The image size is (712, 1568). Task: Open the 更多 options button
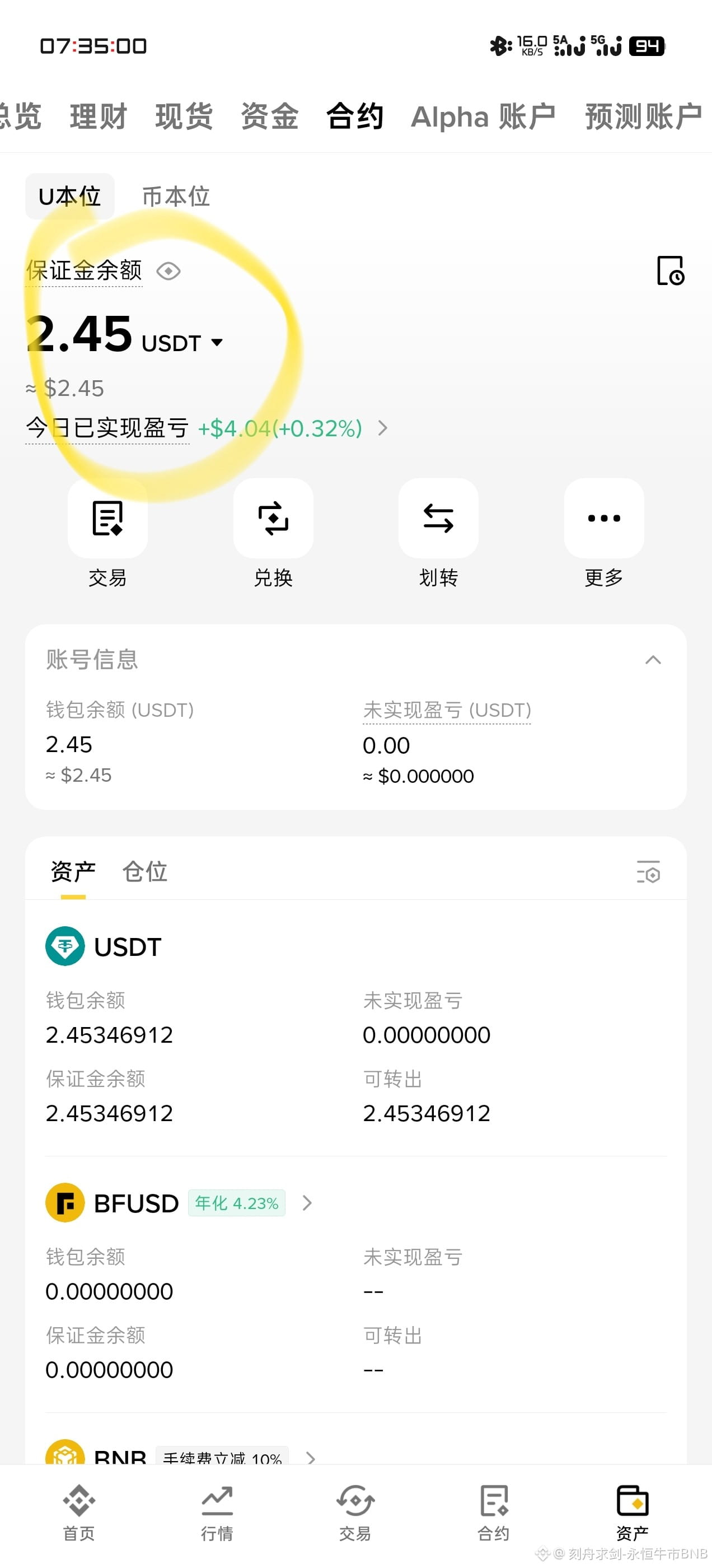click(603, 533)
